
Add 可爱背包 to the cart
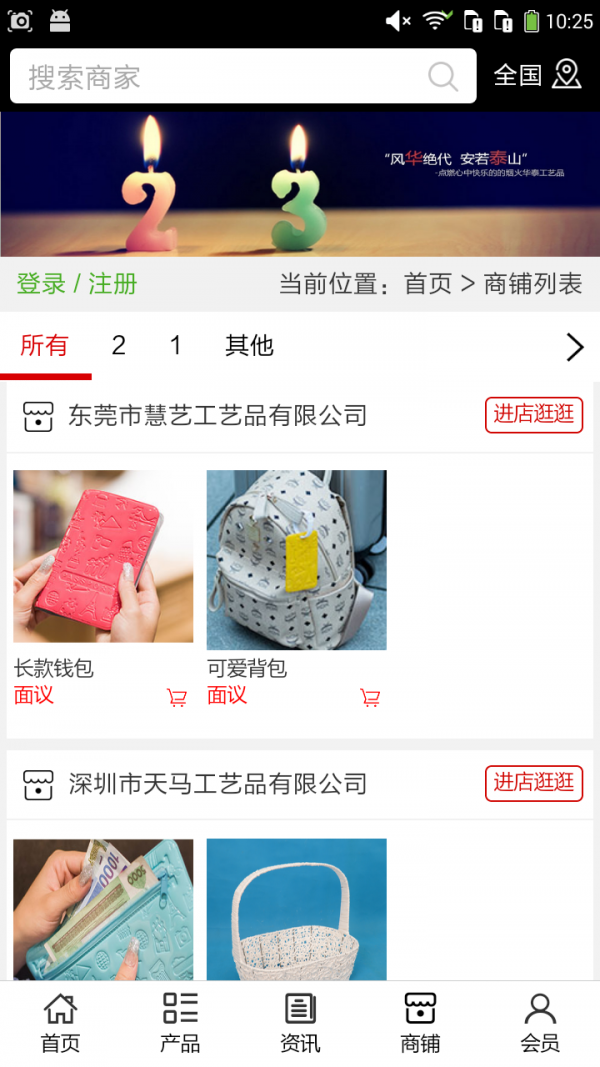[370, 698]
